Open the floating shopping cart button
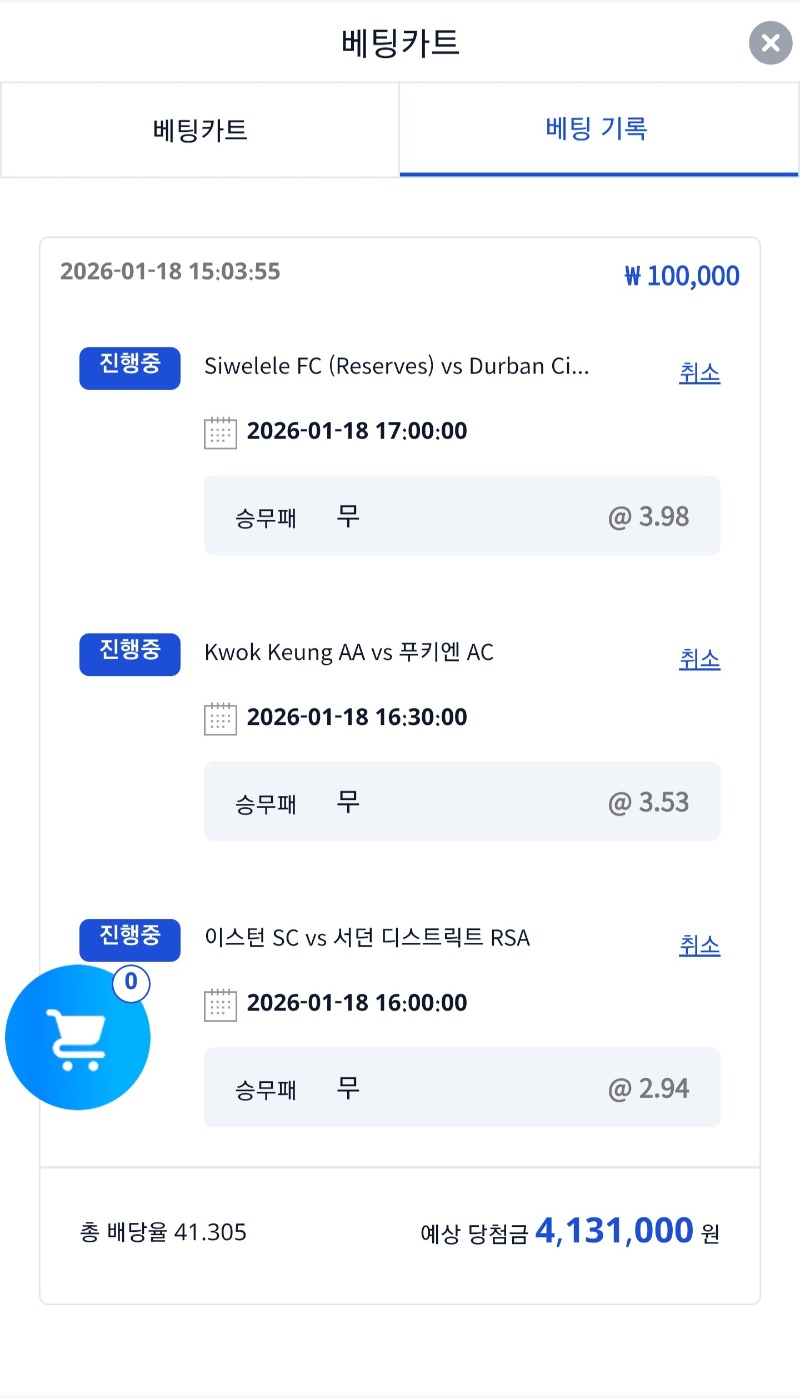800x1398 pixels. click(78, 1037)
